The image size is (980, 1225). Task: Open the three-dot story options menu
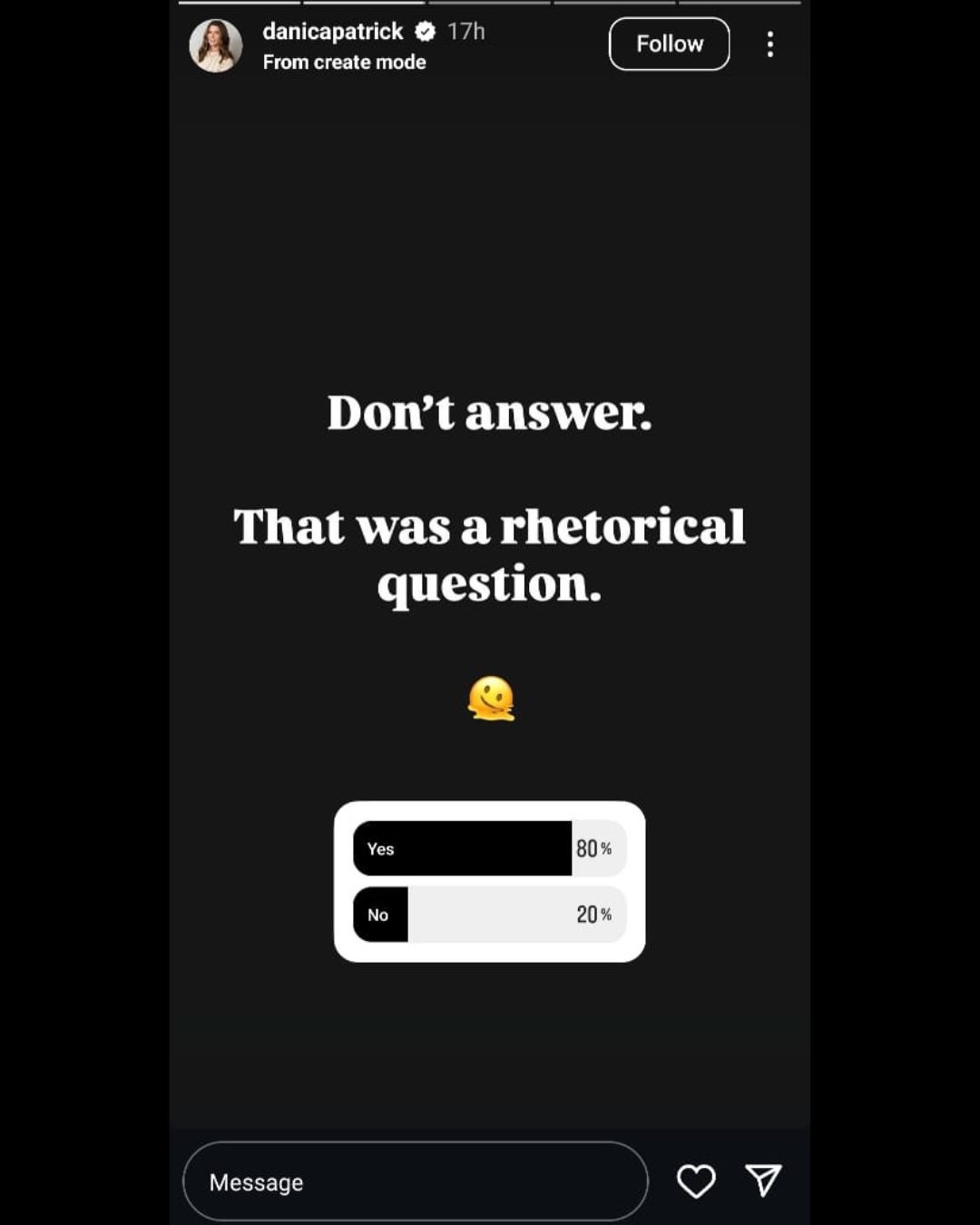[x=769, y=44]
